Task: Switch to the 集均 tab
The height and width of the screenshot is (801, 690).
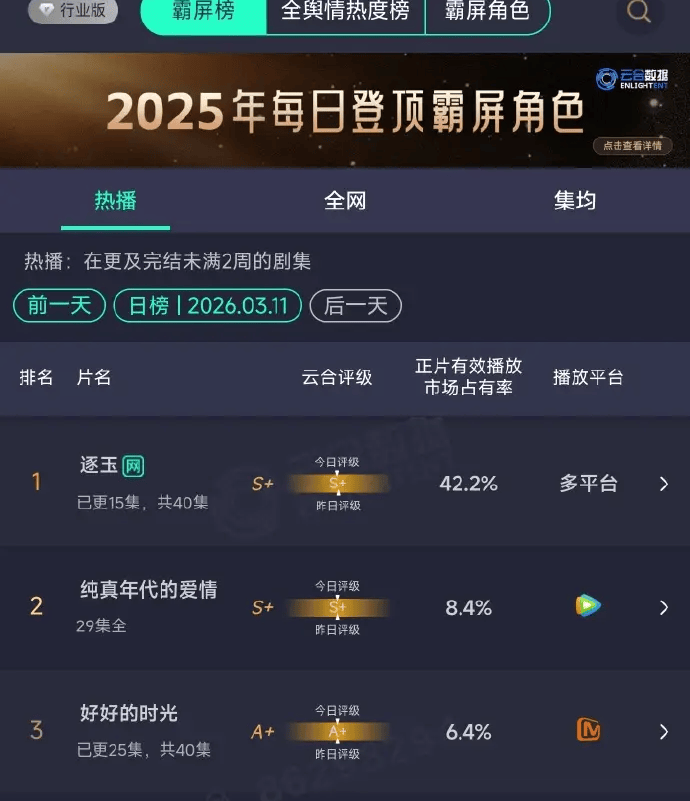Action: click(x=574, y=200)
